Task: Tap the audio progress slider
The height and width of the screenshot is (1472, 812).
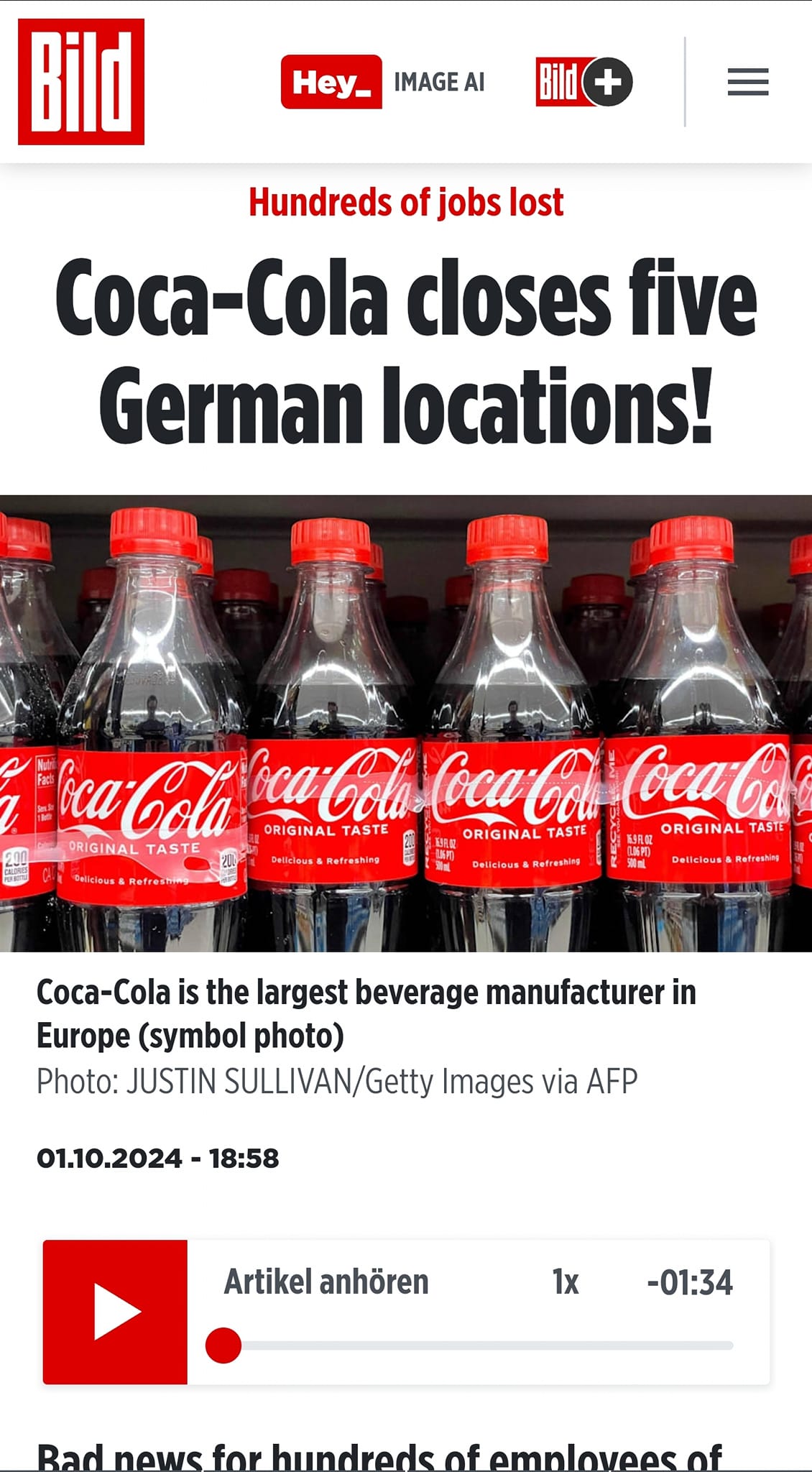Action: click(x=470, y=1345)
